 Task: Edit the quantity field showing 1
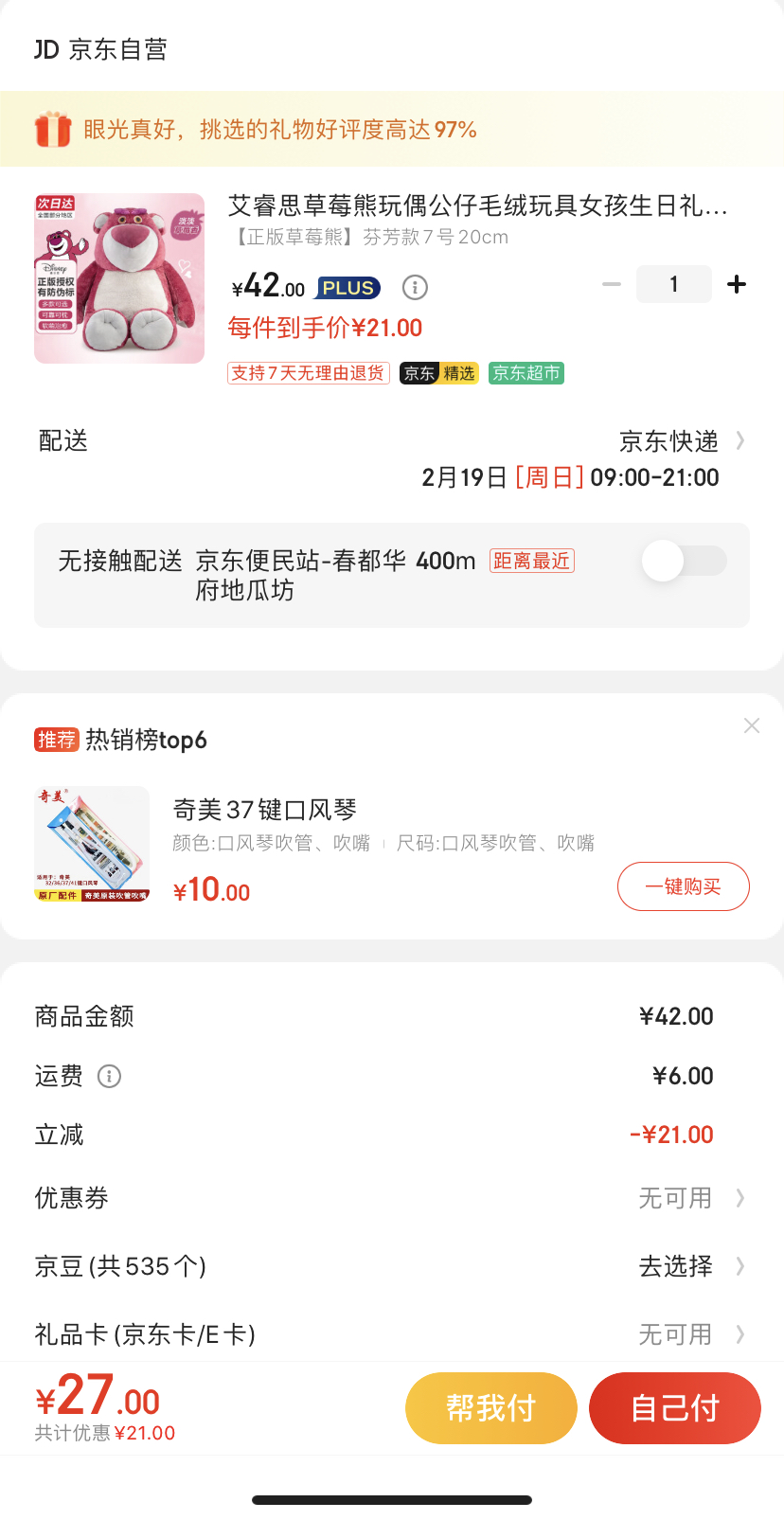coord(673,284)
